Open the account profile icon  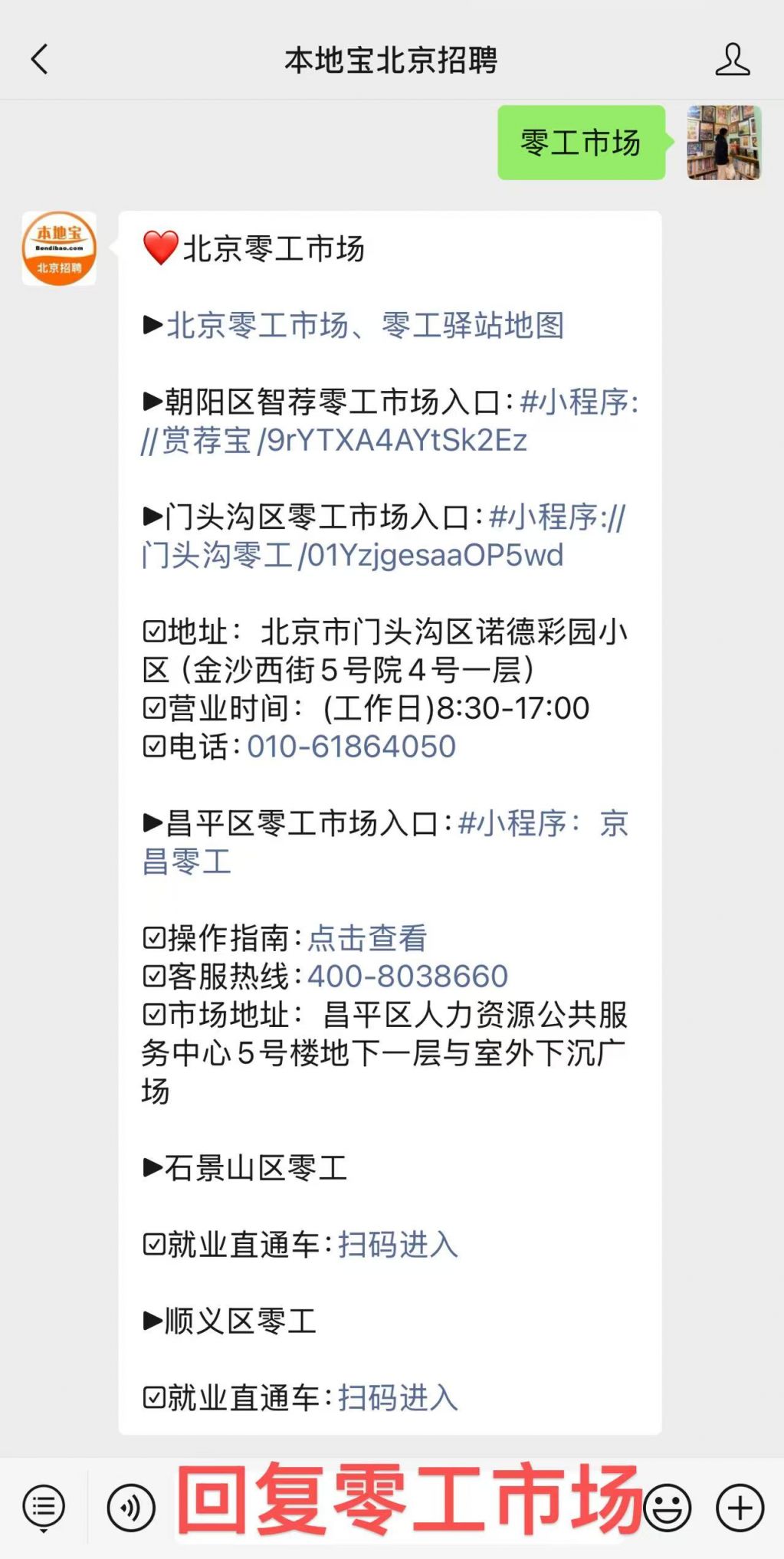tap(733, 59)
